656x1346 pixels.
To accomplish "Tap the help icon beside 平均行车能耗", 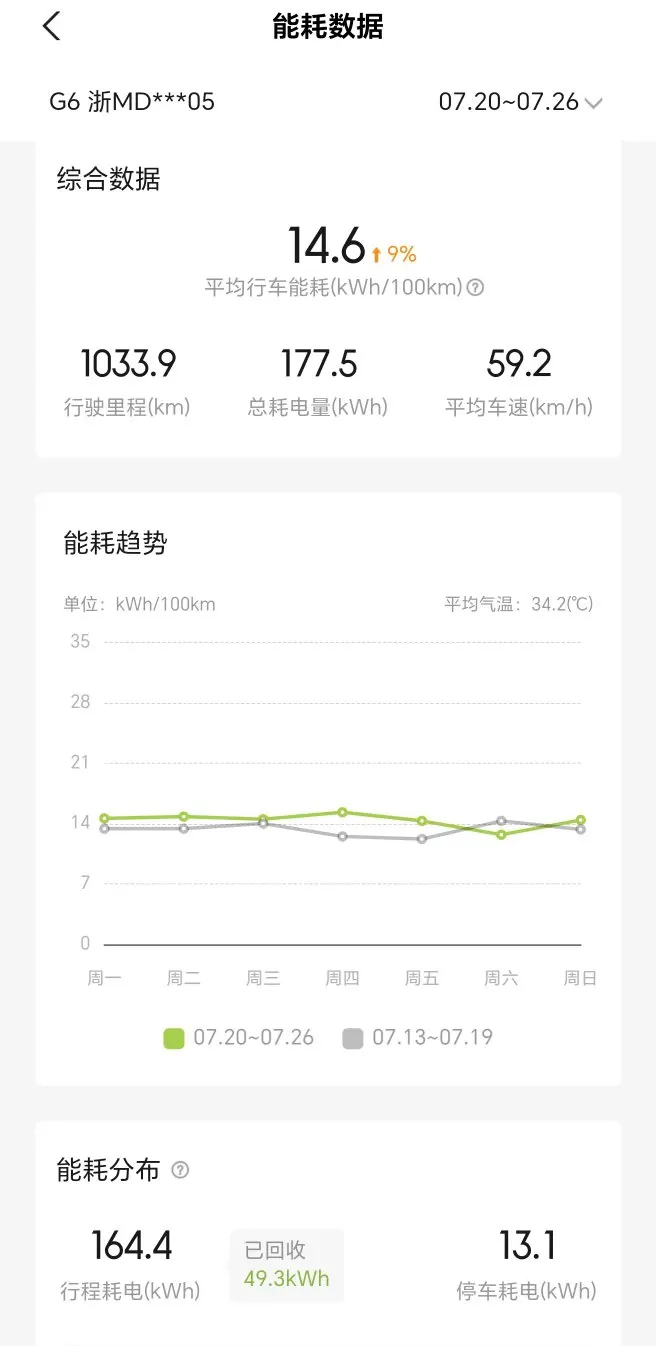I will pyautogui.click(x=476, y=288).
